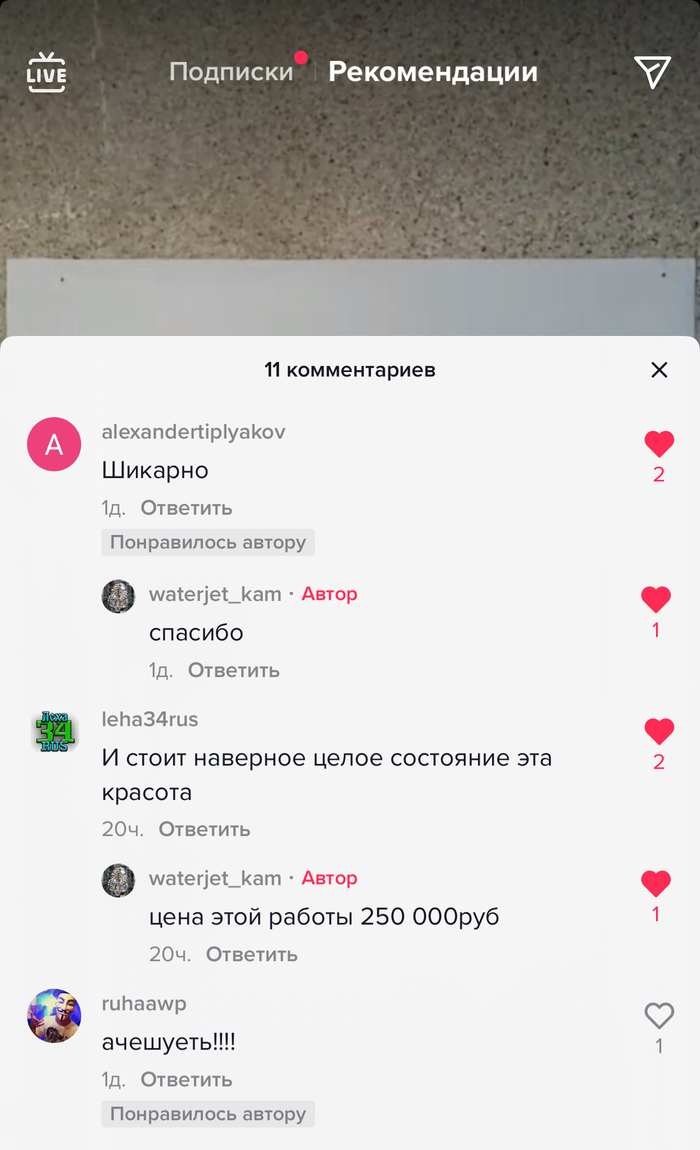Reply to leha34rus's comment
Screen dimensions: 700x1150
pos(204,829)
